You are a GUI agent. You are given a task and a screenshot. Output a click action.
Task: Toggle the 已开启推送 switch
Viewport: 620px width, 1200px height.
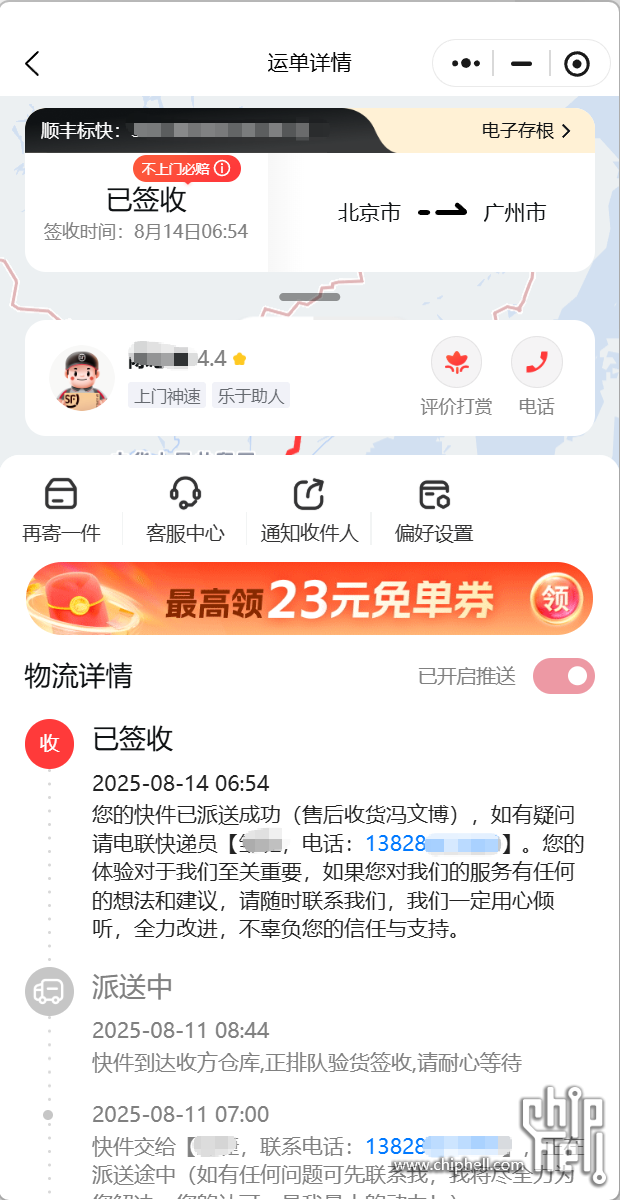click(x=563, y=676)
